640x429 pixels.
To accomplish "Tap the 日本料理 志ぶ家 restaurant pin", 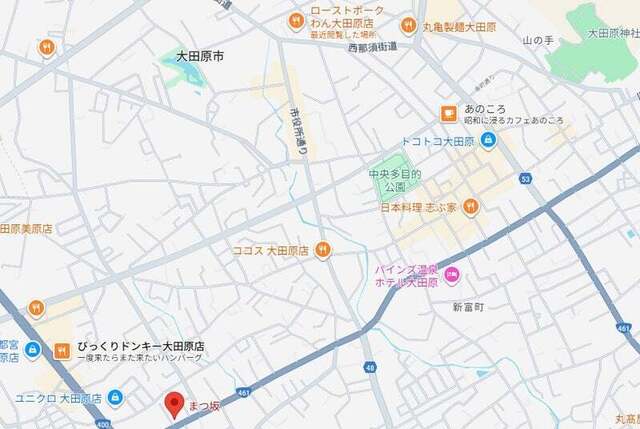I will pos(469,206).
